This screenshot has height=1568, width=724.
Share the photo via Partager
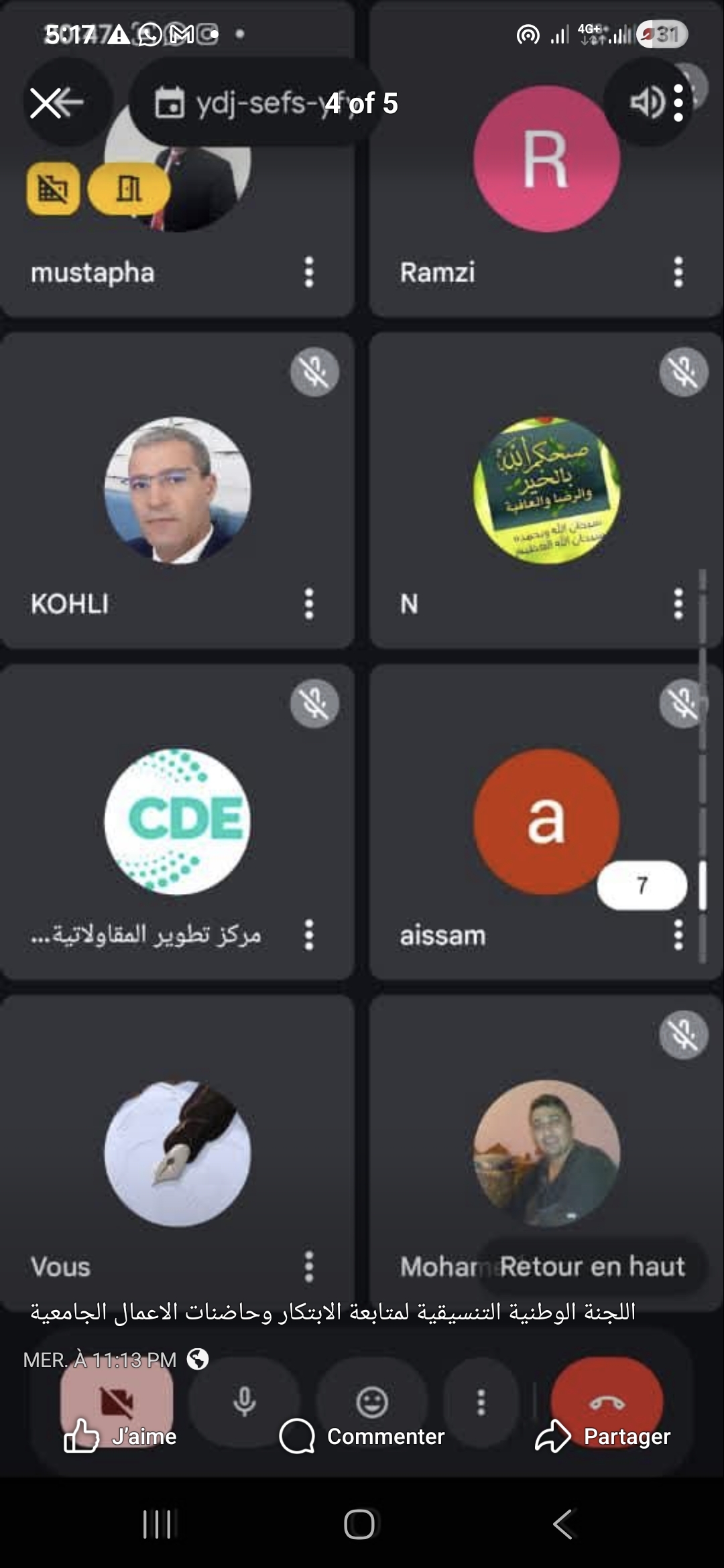point(603,1436)
